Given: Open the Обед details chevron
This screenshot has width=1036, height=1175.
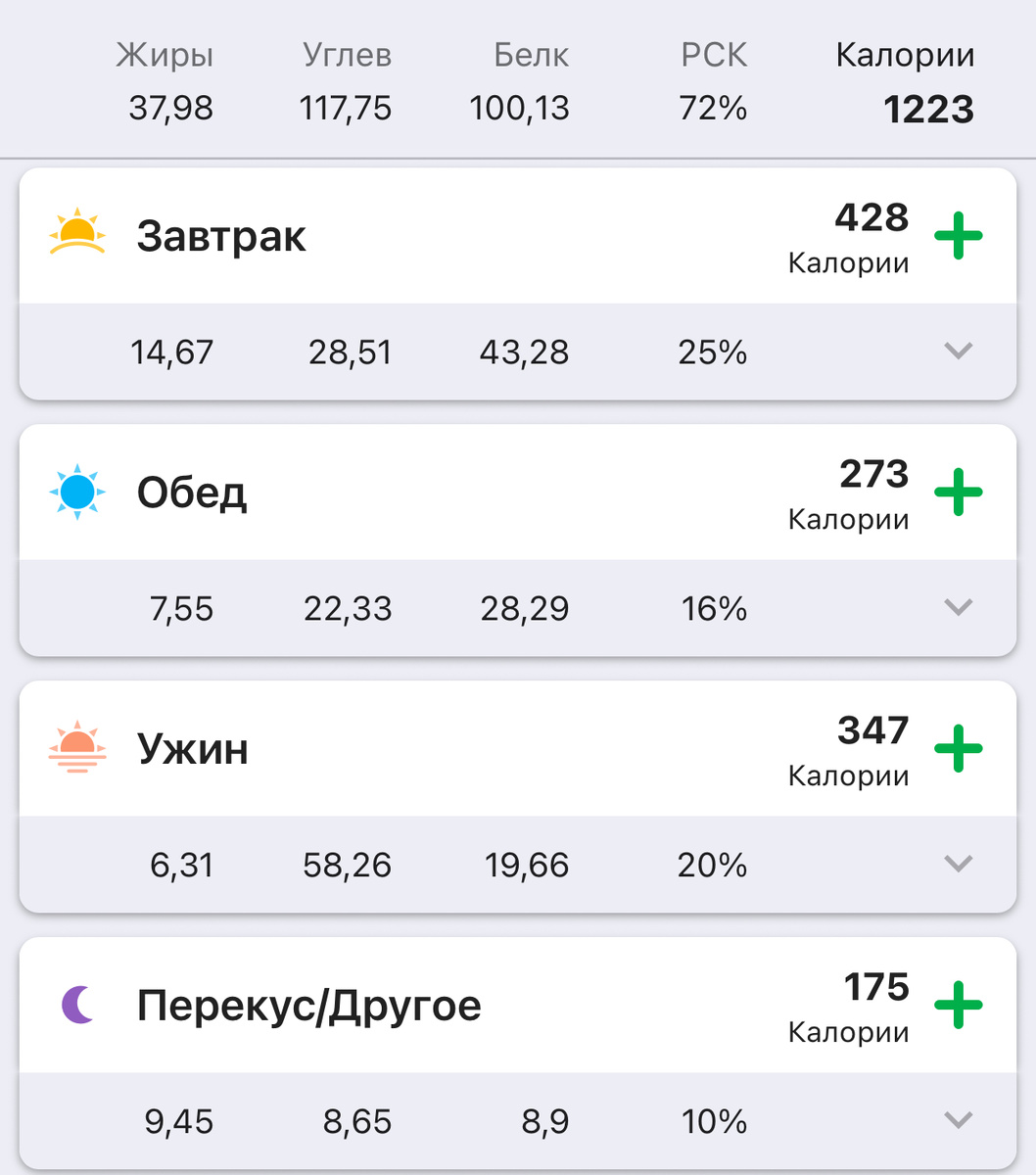Looking at the screenshot, I should point(958,607).
